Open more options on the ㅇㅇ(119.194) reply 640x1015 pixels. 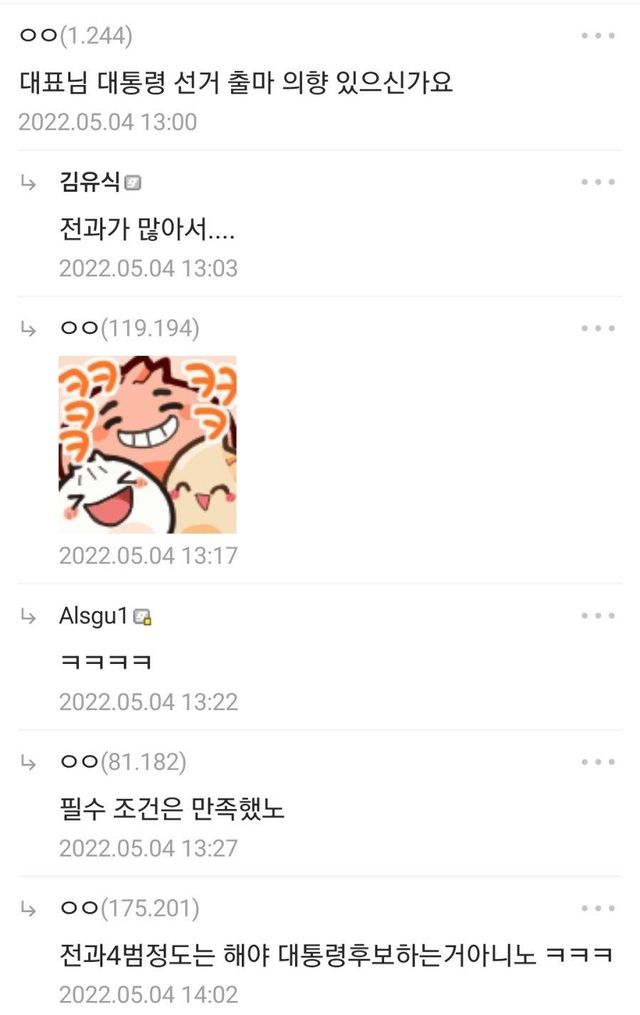[598, 328]
